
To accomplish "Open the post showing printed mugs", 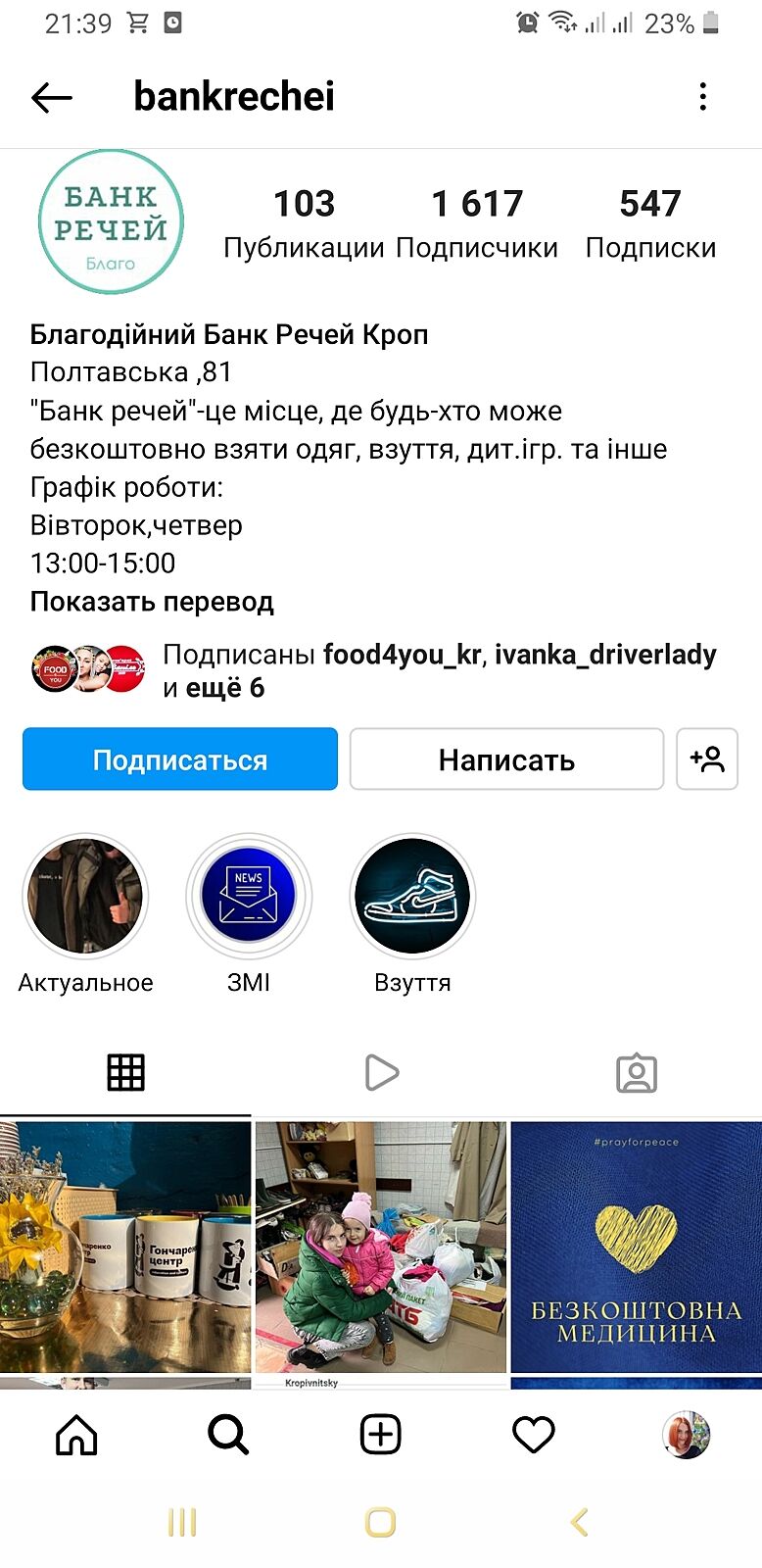I will (125, 1247).
